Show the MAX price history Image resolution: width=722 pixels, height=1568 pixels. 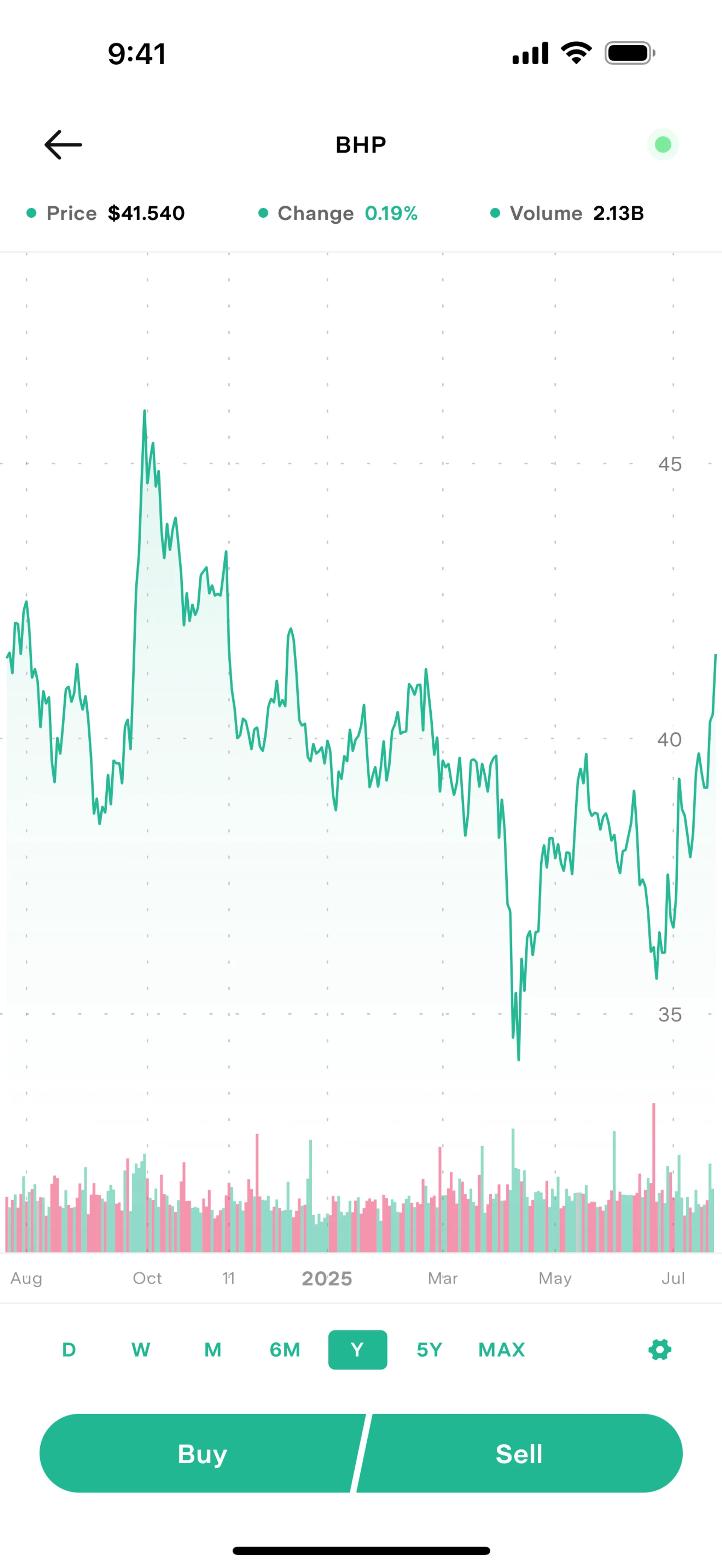pos(502,1350)
